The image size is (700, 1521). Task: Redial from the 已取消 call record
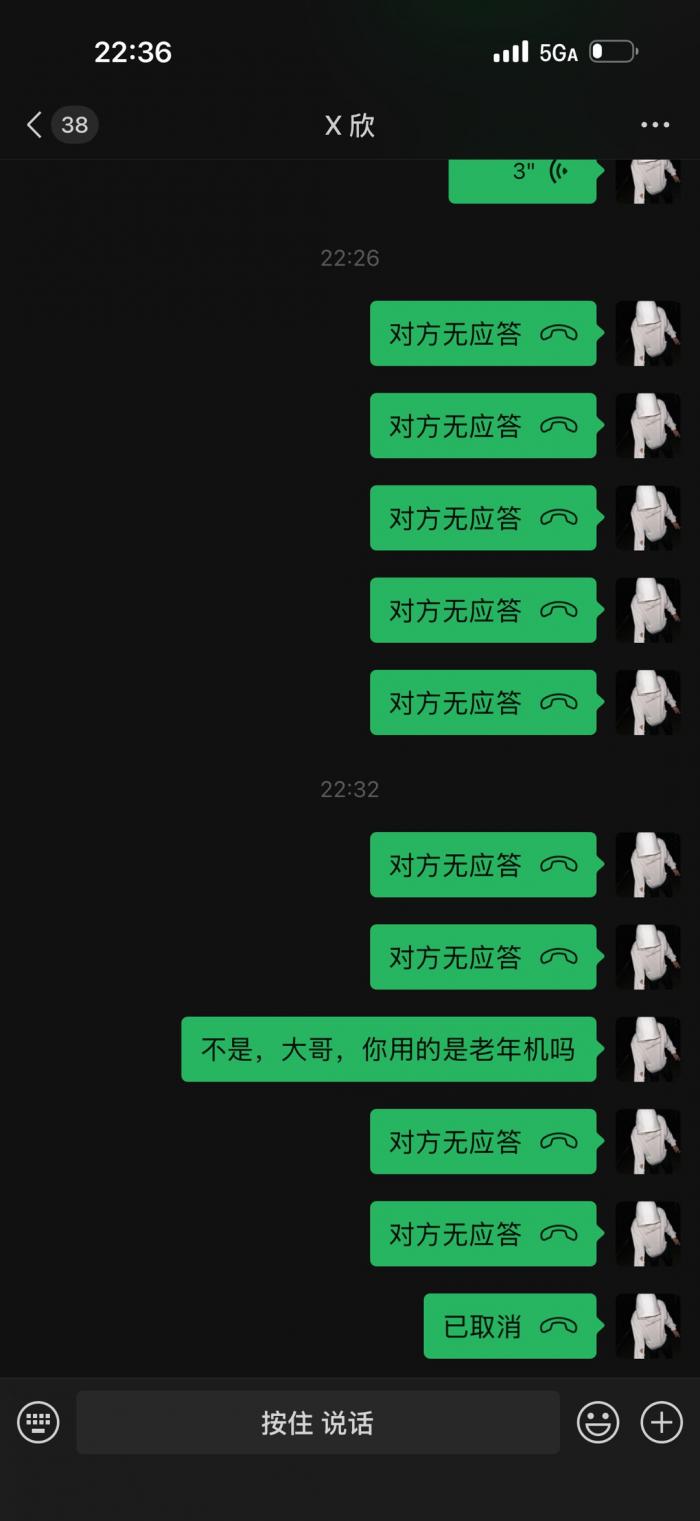pos(510,1326)
